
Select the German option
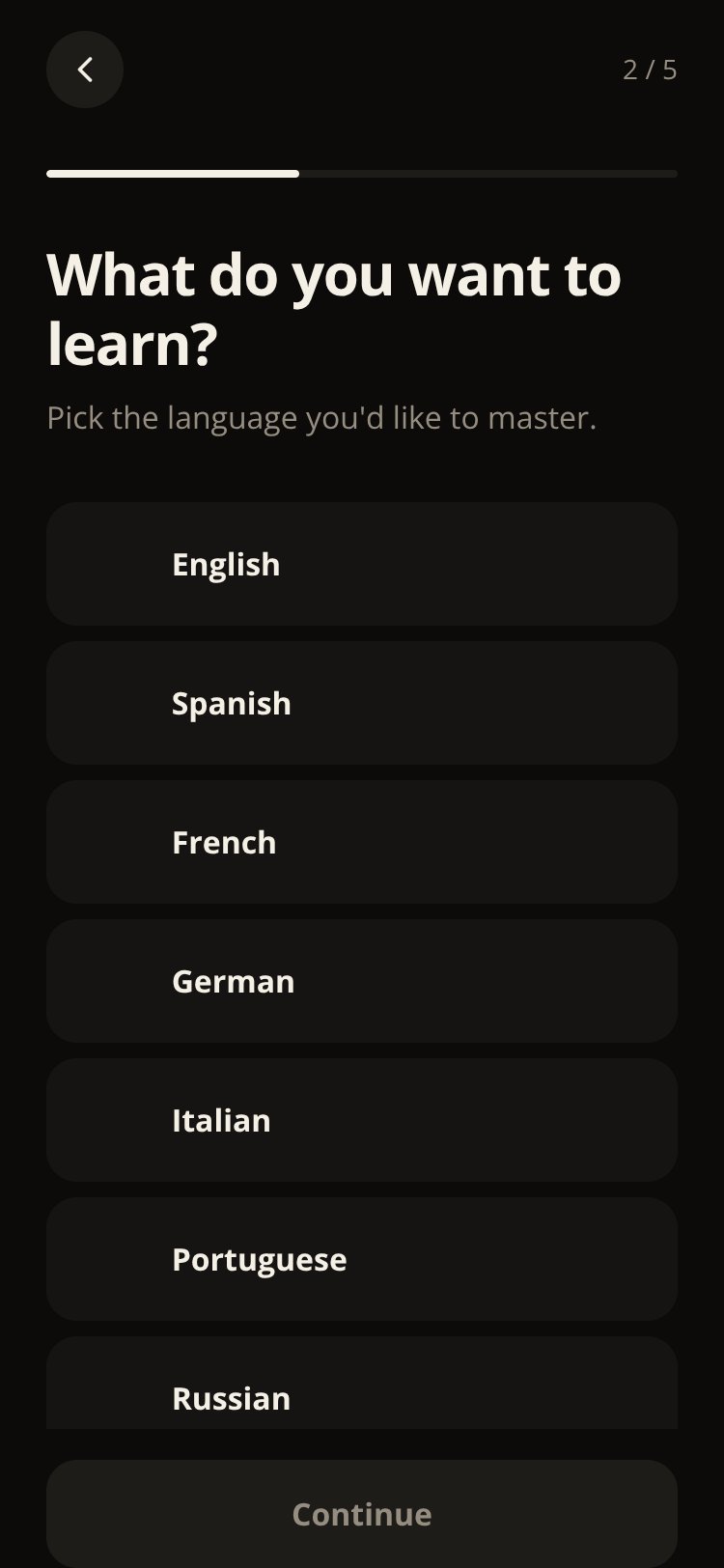pyautogui.click(x=362, y=981)
